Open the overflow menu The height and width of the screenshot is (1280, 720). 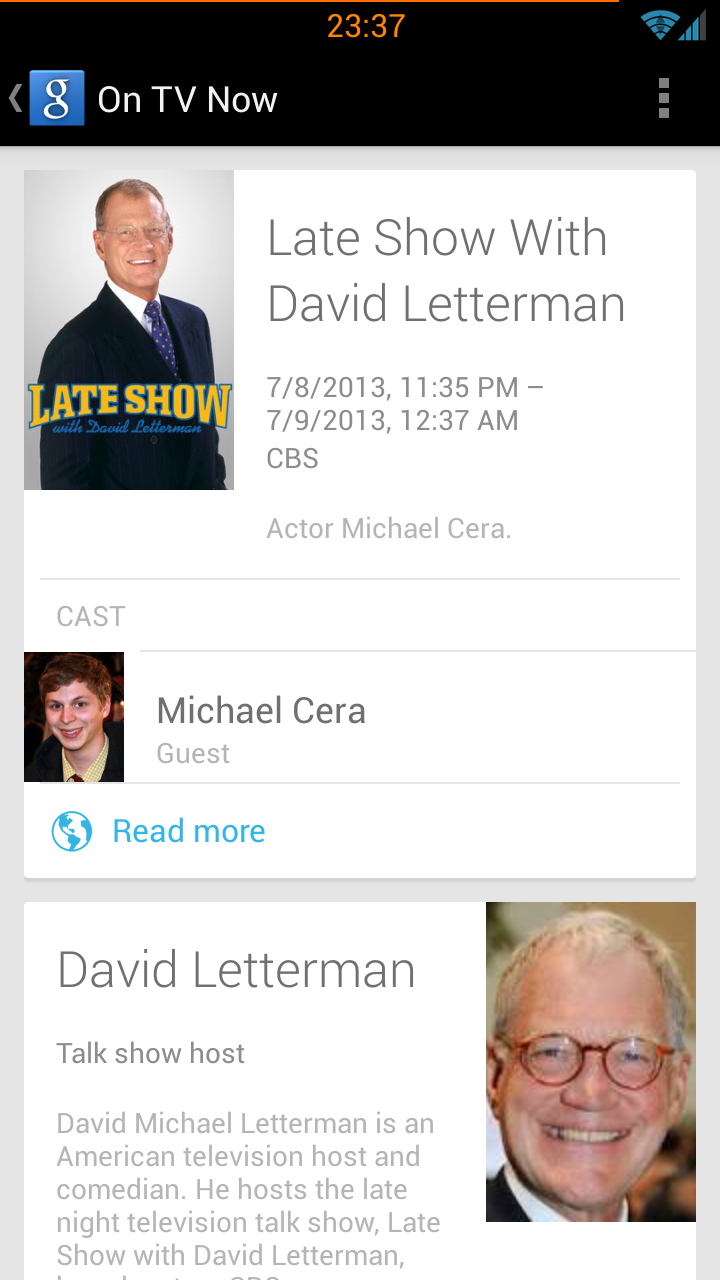tap(663, 99)
